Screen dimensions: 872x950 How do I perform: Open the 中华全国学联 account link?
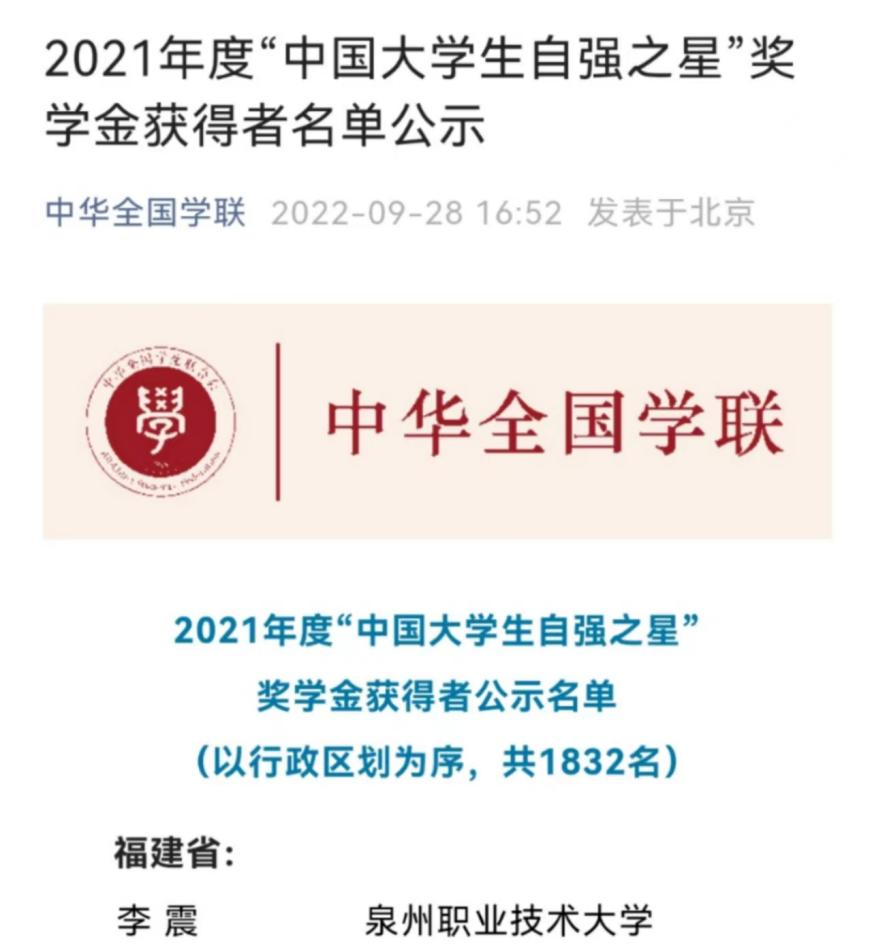pos(146,213)
